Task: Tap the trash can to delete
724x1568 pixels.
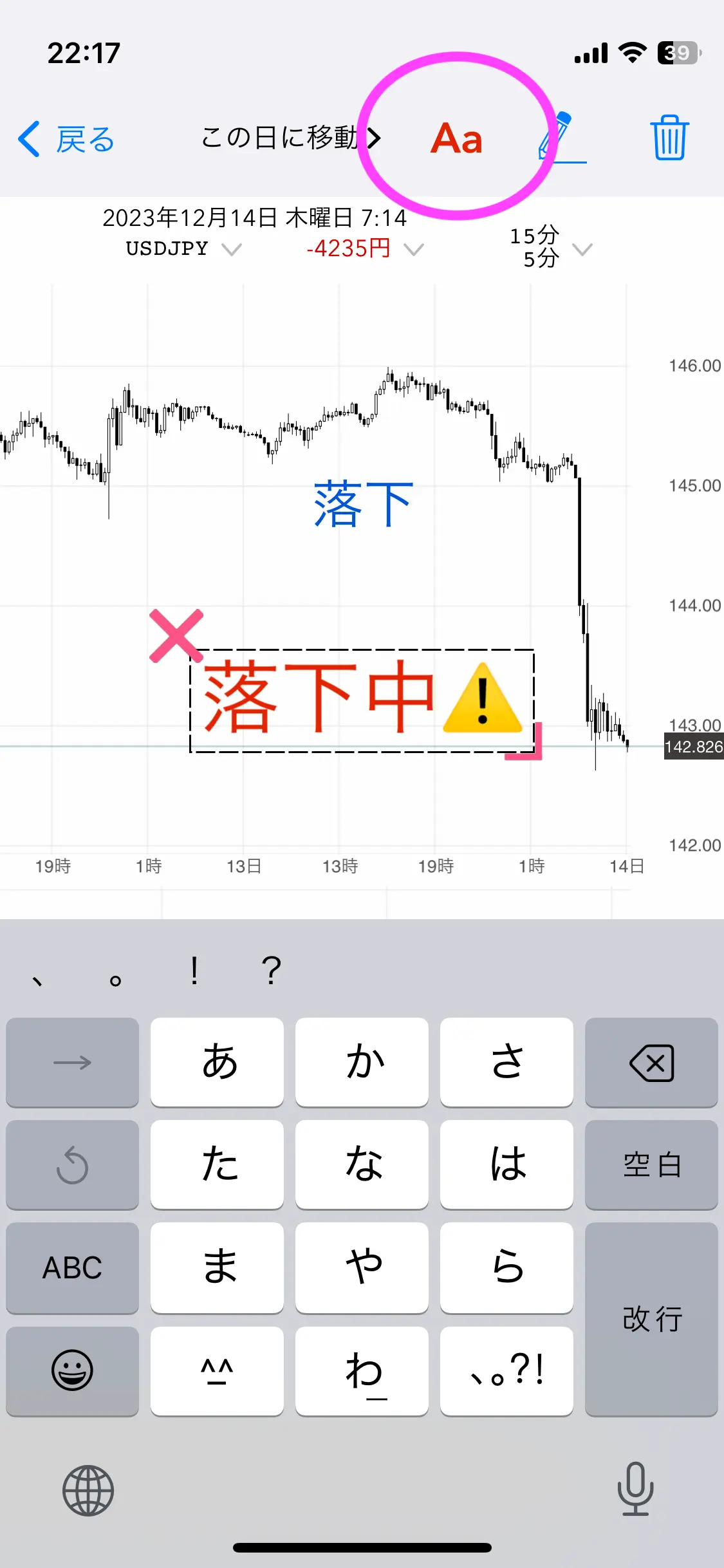Action: point(669,138)
